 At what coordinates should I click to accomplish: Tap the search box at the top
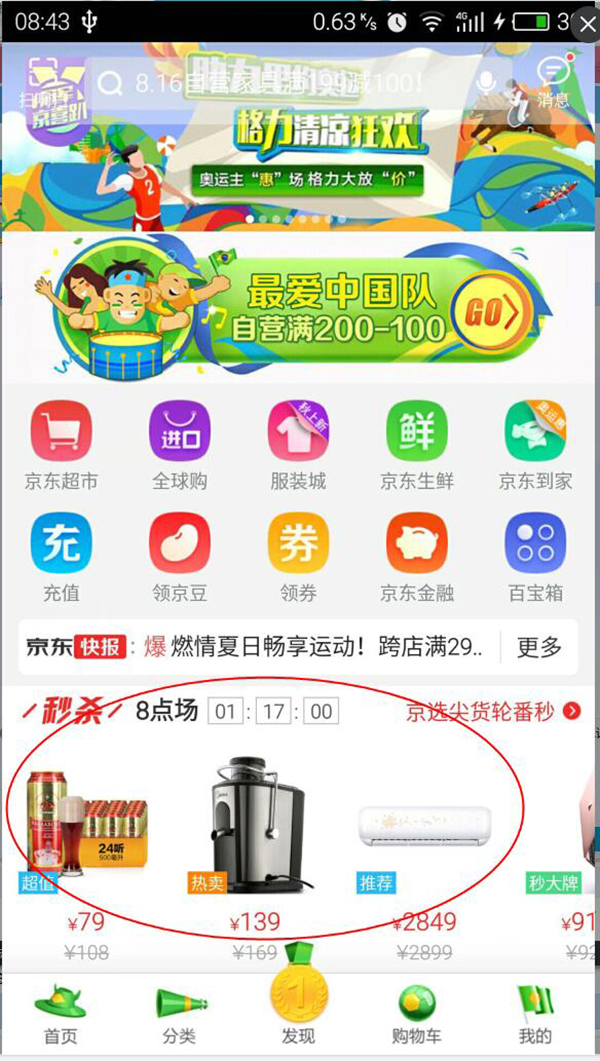pos(280,83)
